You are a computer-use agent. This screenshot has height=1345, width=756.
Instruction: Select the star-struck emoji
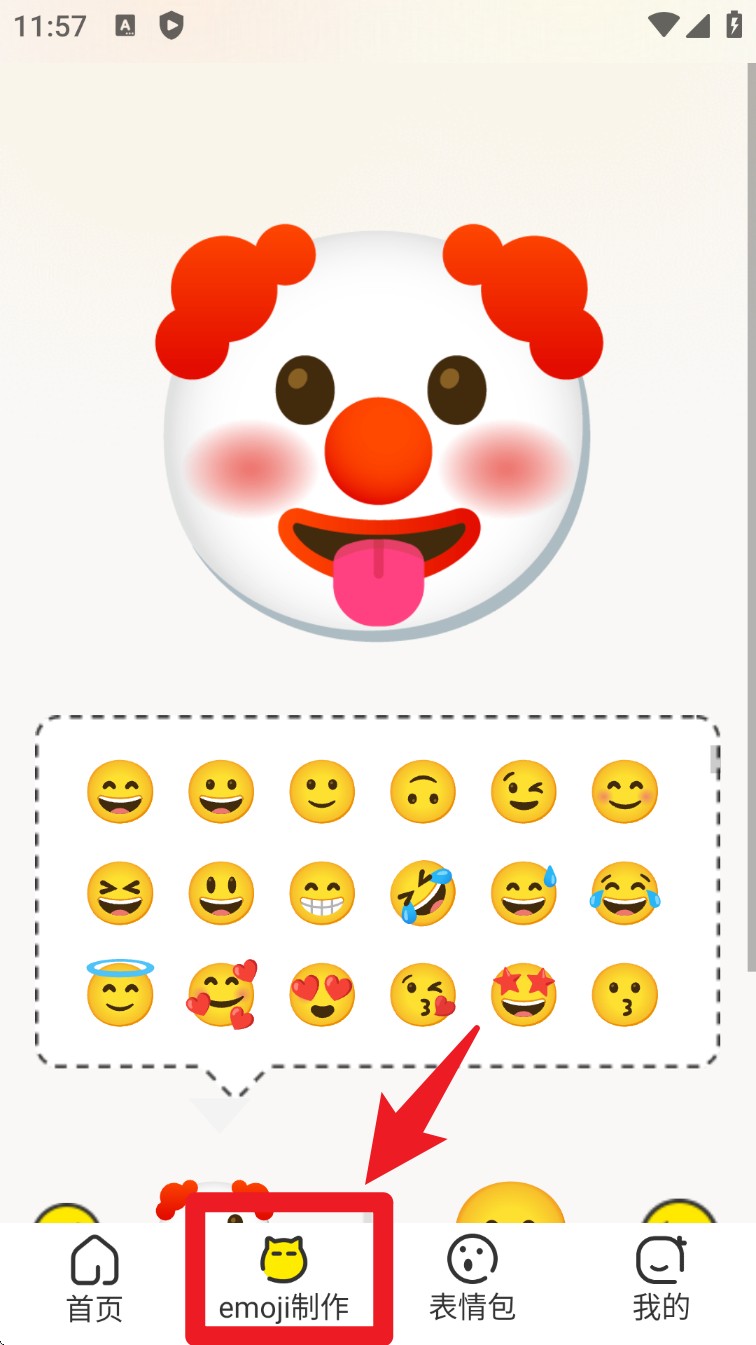click(523, 994)
